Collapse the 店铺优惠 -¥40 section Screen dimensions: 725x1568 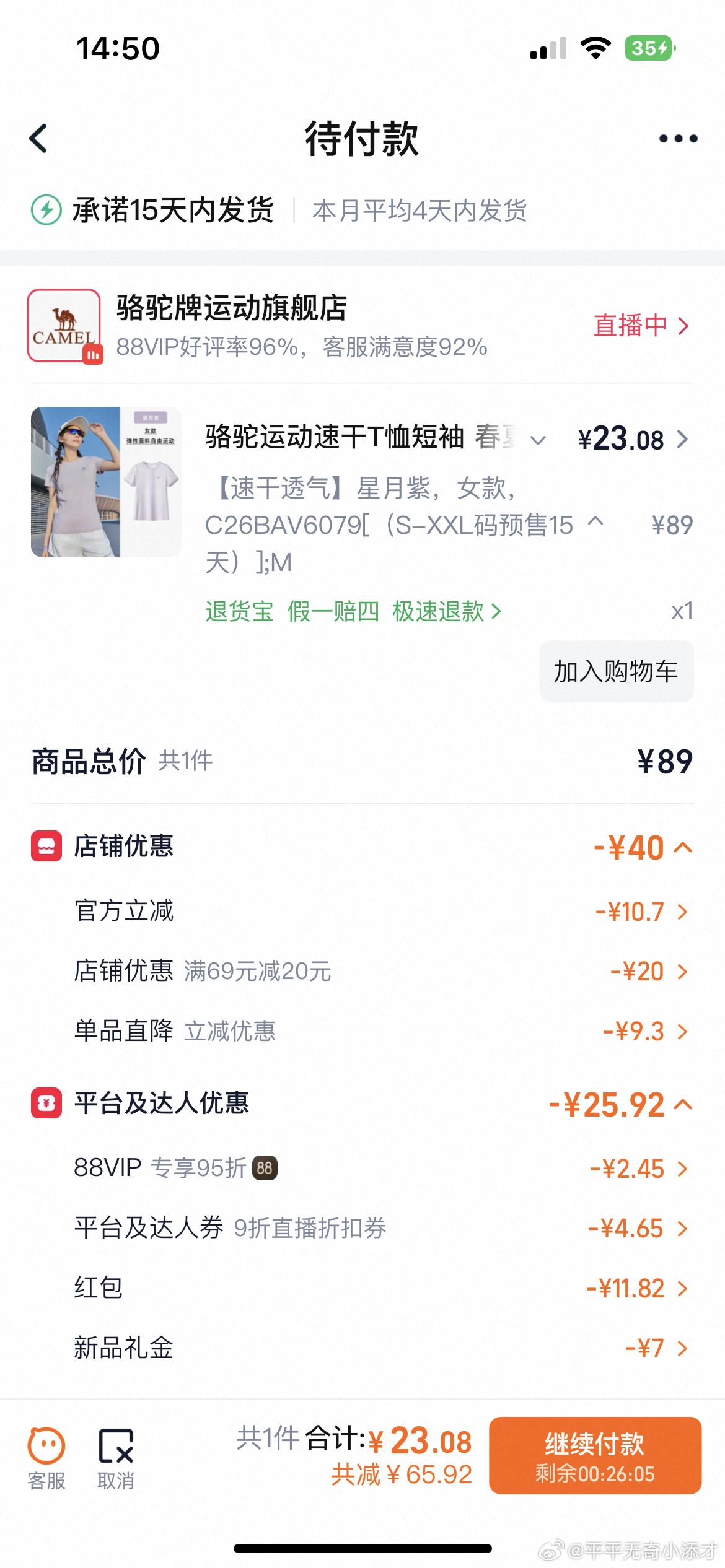[x=682, y=848]
